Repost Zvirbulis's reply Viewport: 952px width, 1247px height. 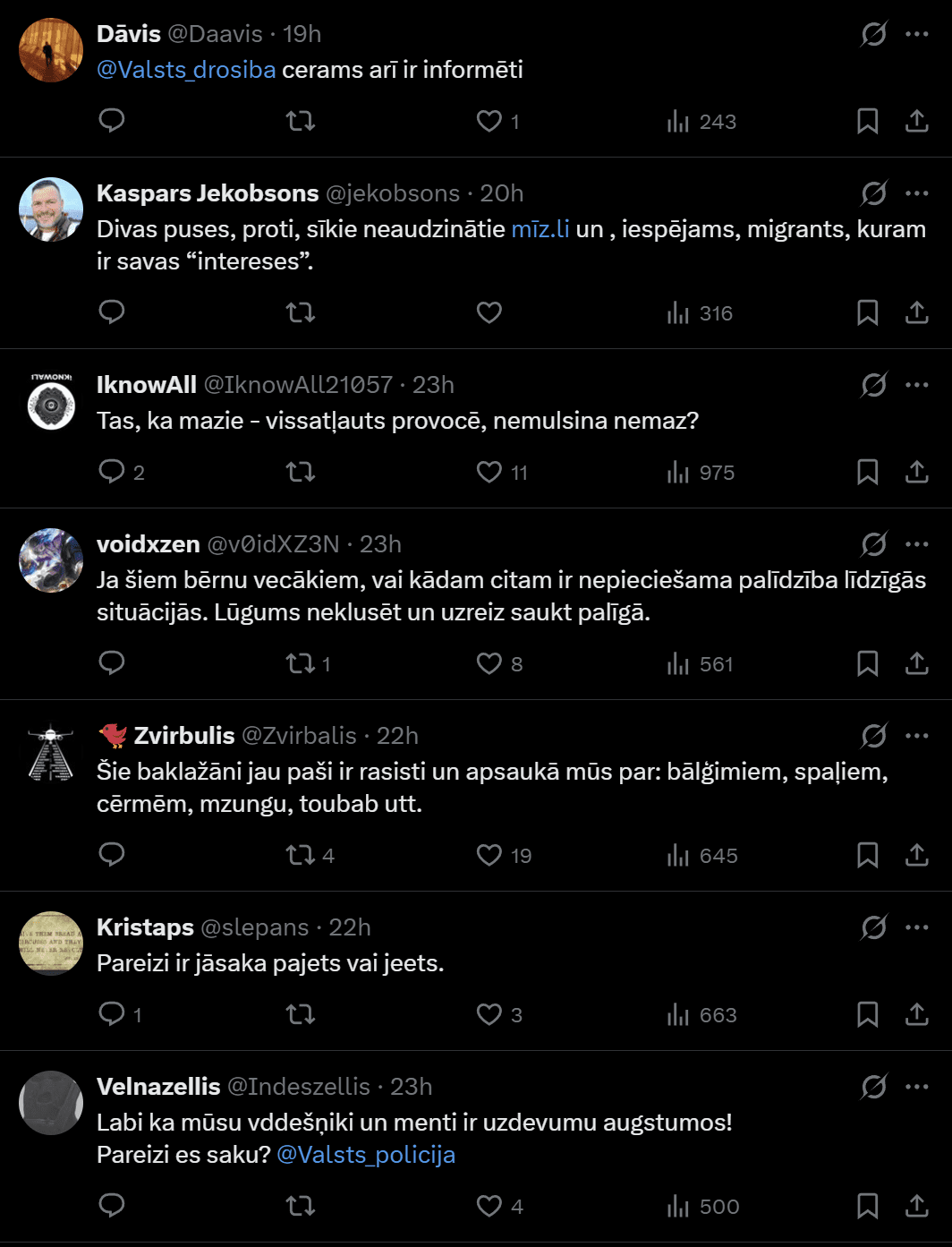pos(301,855)
